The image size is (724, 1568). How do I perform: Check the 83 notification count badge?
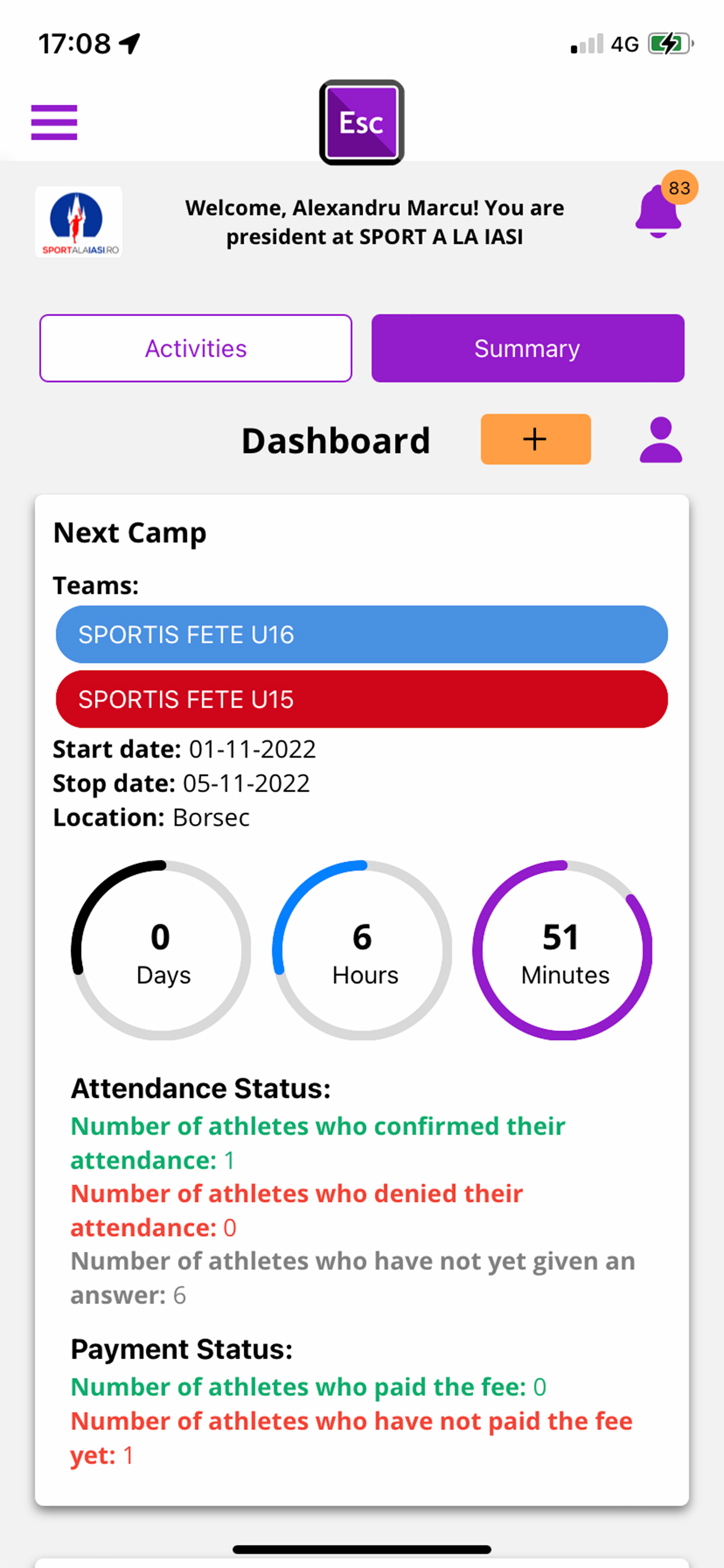coord(680,188)
